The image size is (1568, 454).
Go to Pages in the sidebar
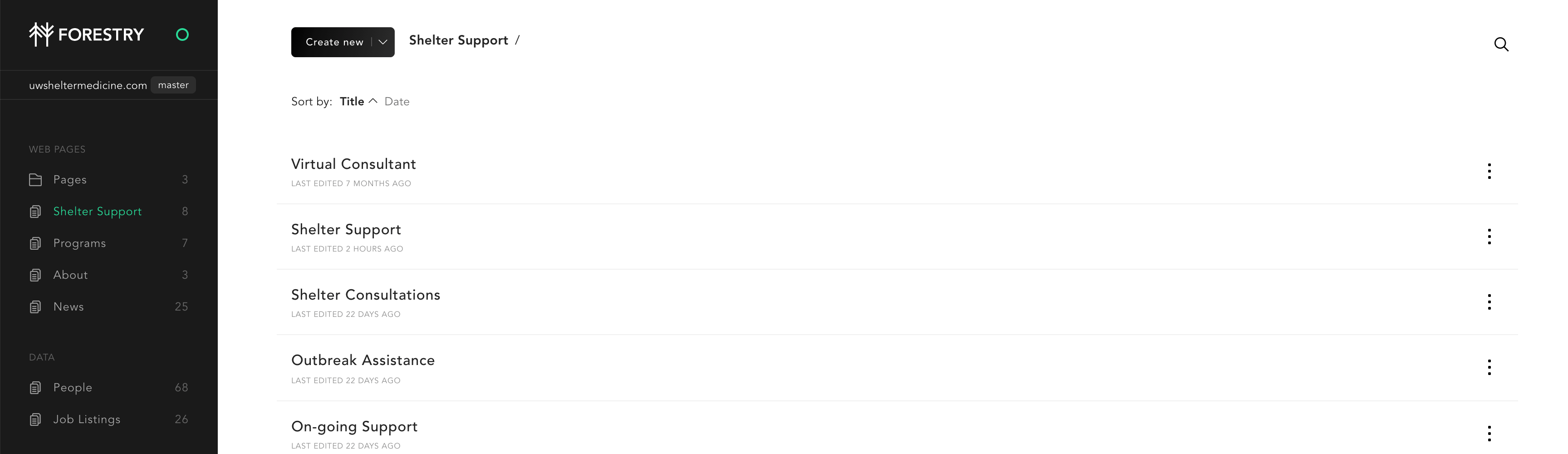(70, 180)
